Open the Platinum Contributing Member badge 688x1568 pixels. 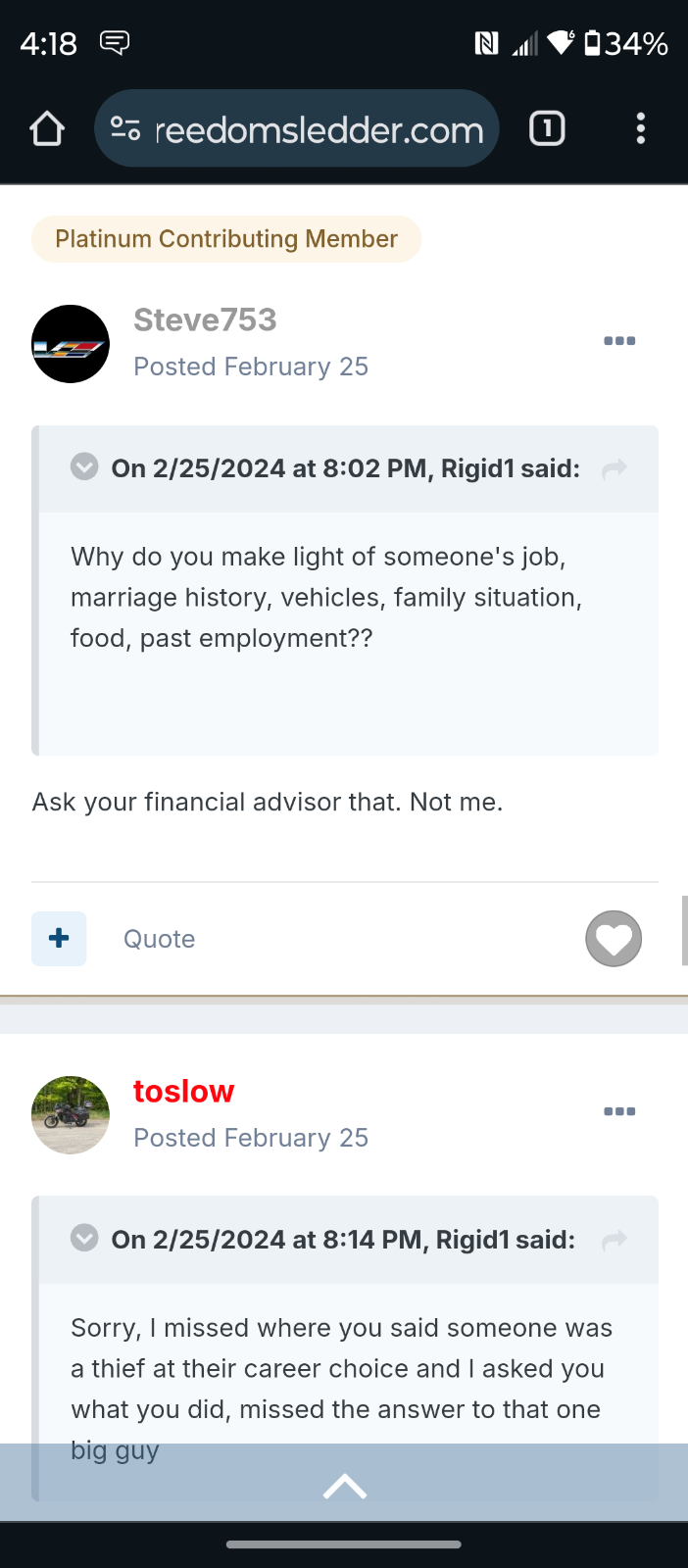click(226, 239)
